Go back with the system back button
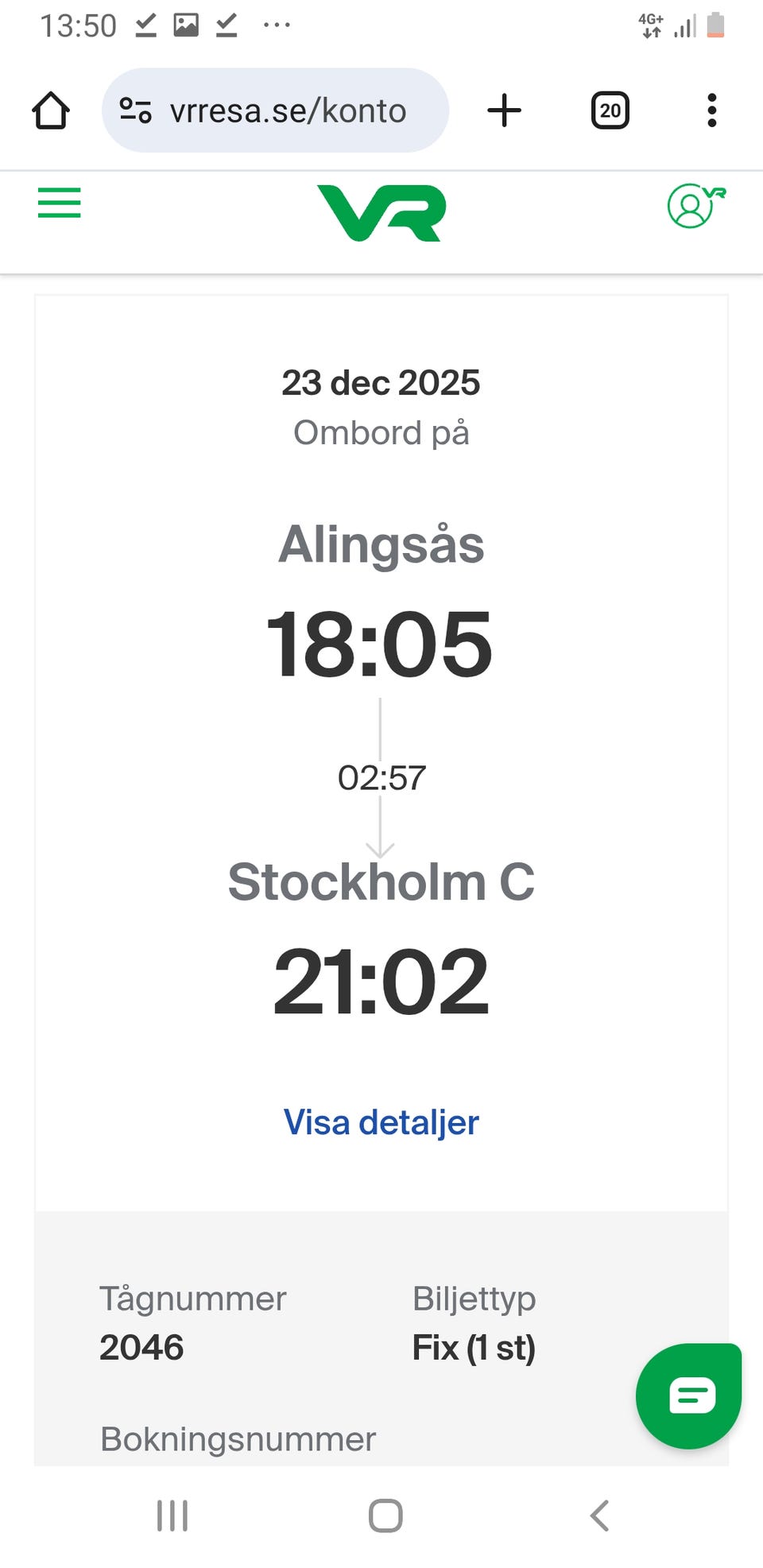Image resolution: width=763 pixels, height=1568 pixels. click(x=600, y=1516)
